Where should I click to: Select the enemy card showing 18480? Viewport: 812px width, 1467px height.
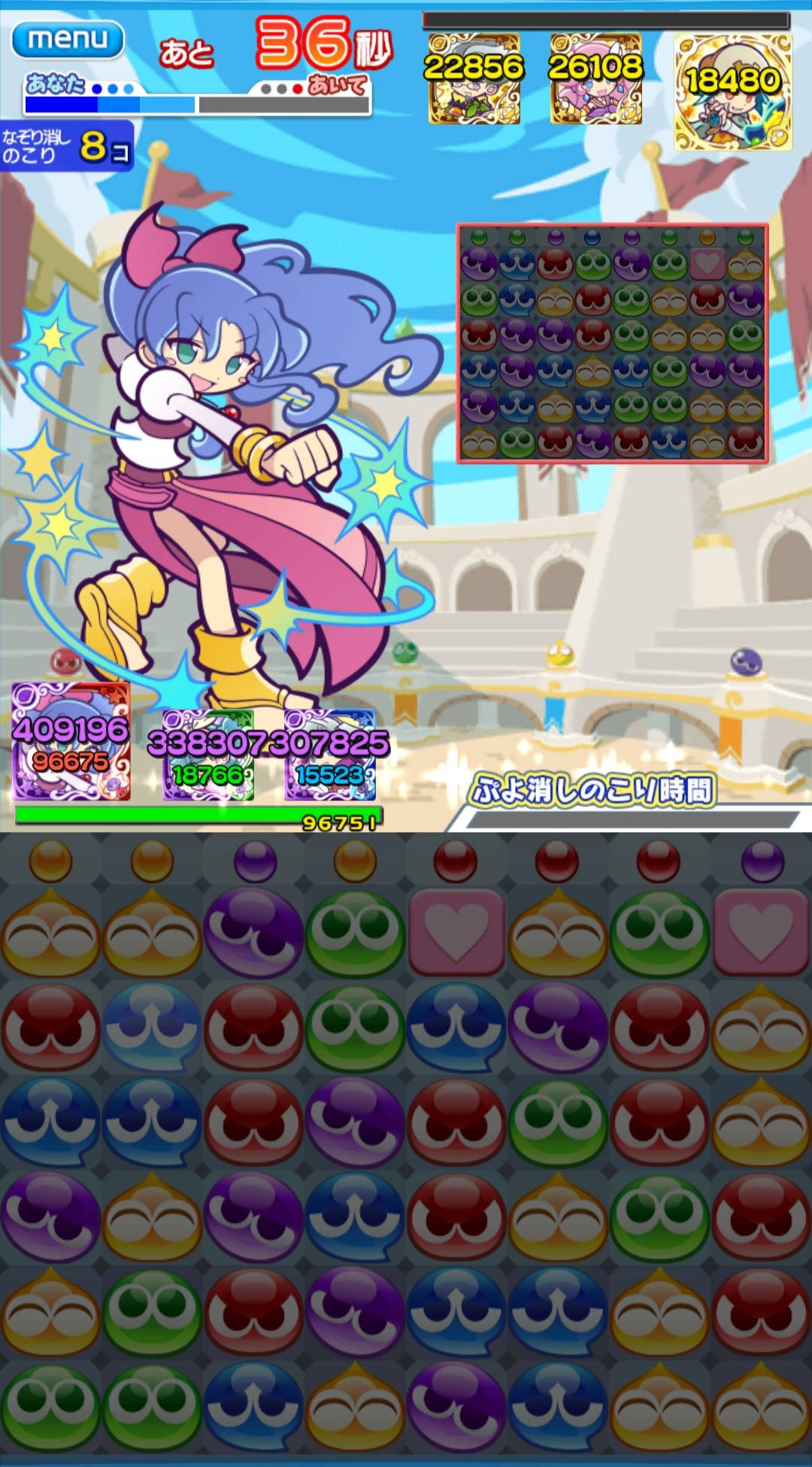point(732,92)
